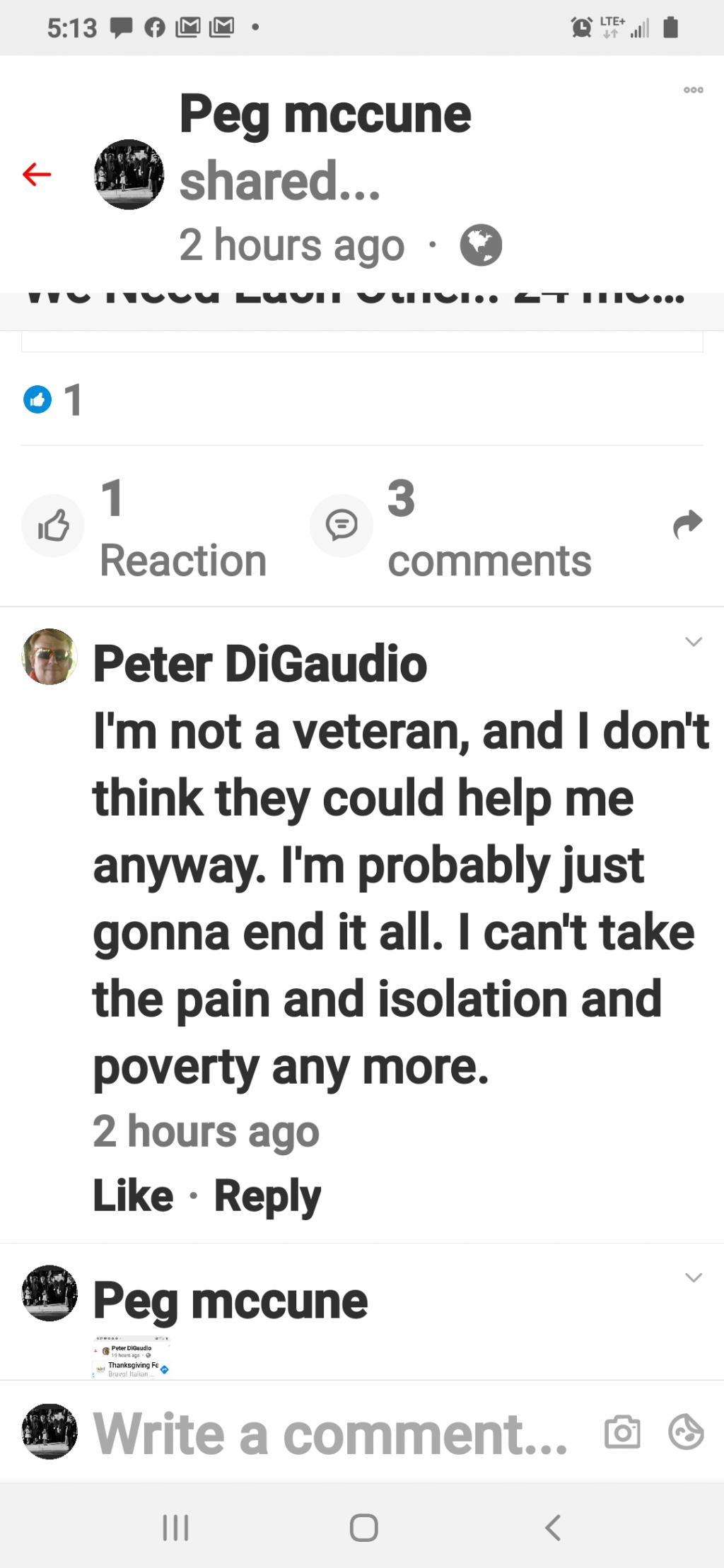The width and height of the screenshot is (724, 1568).
Task: Open the three-dot overflow menu
Action: (x=693, y=90)
